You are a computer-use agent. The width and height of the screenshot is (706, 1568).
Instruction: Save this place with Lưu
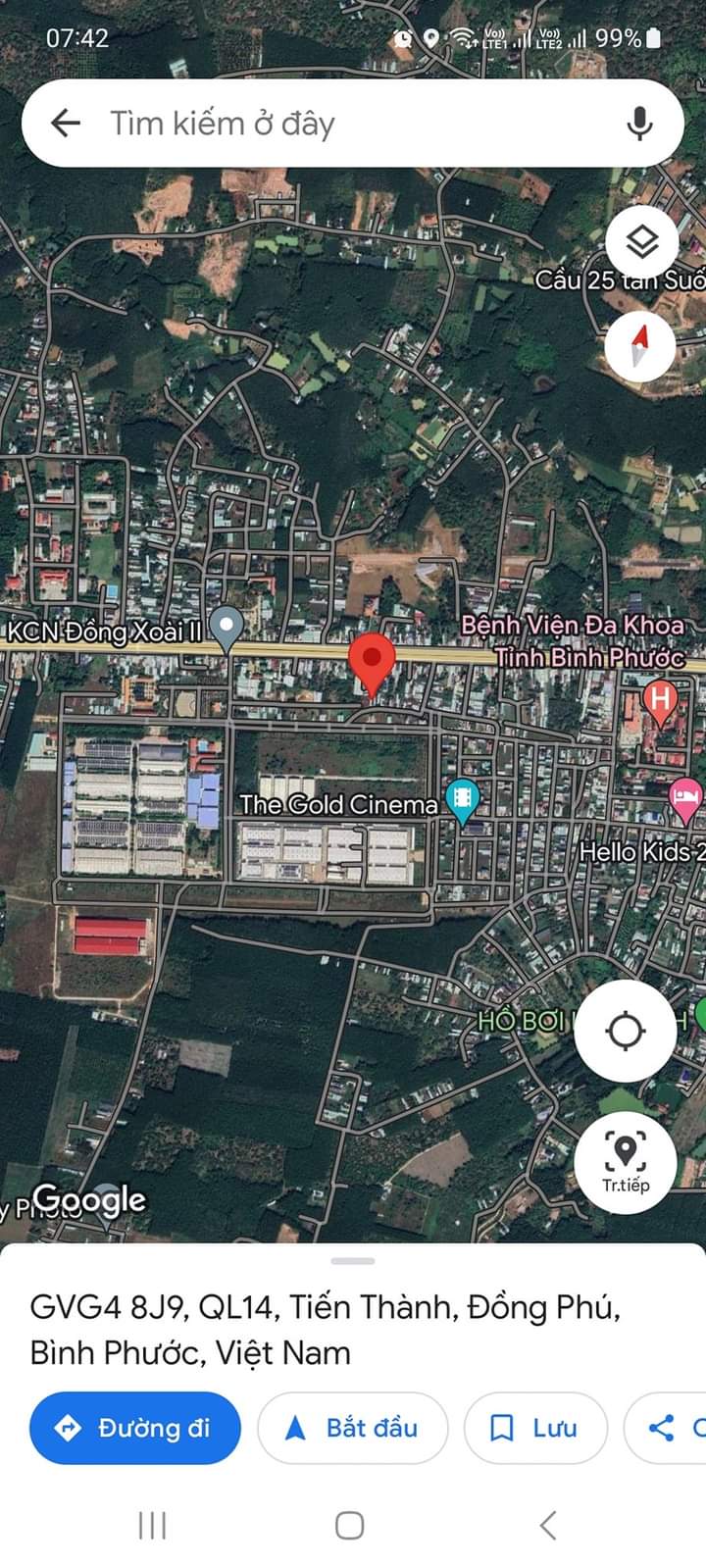(535, 1428)
